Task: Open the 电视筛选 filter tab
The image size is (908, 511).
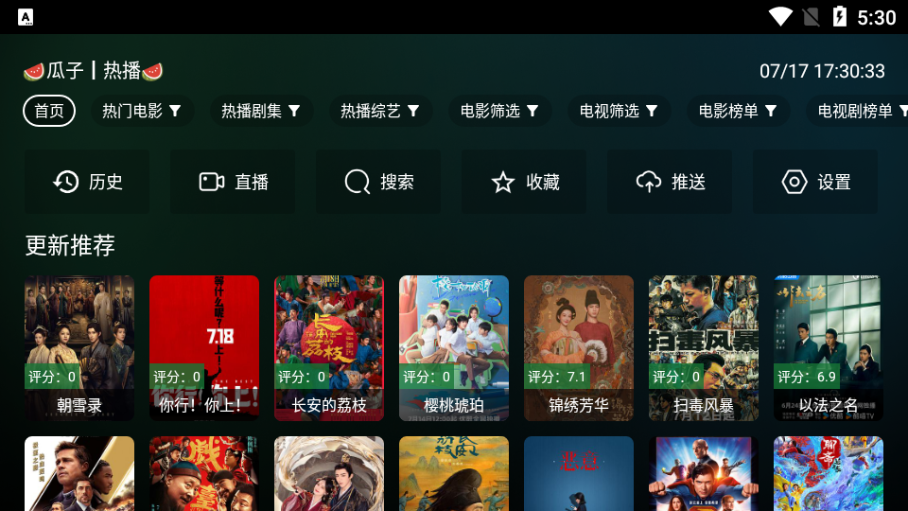Action: (x=618, y=111)
